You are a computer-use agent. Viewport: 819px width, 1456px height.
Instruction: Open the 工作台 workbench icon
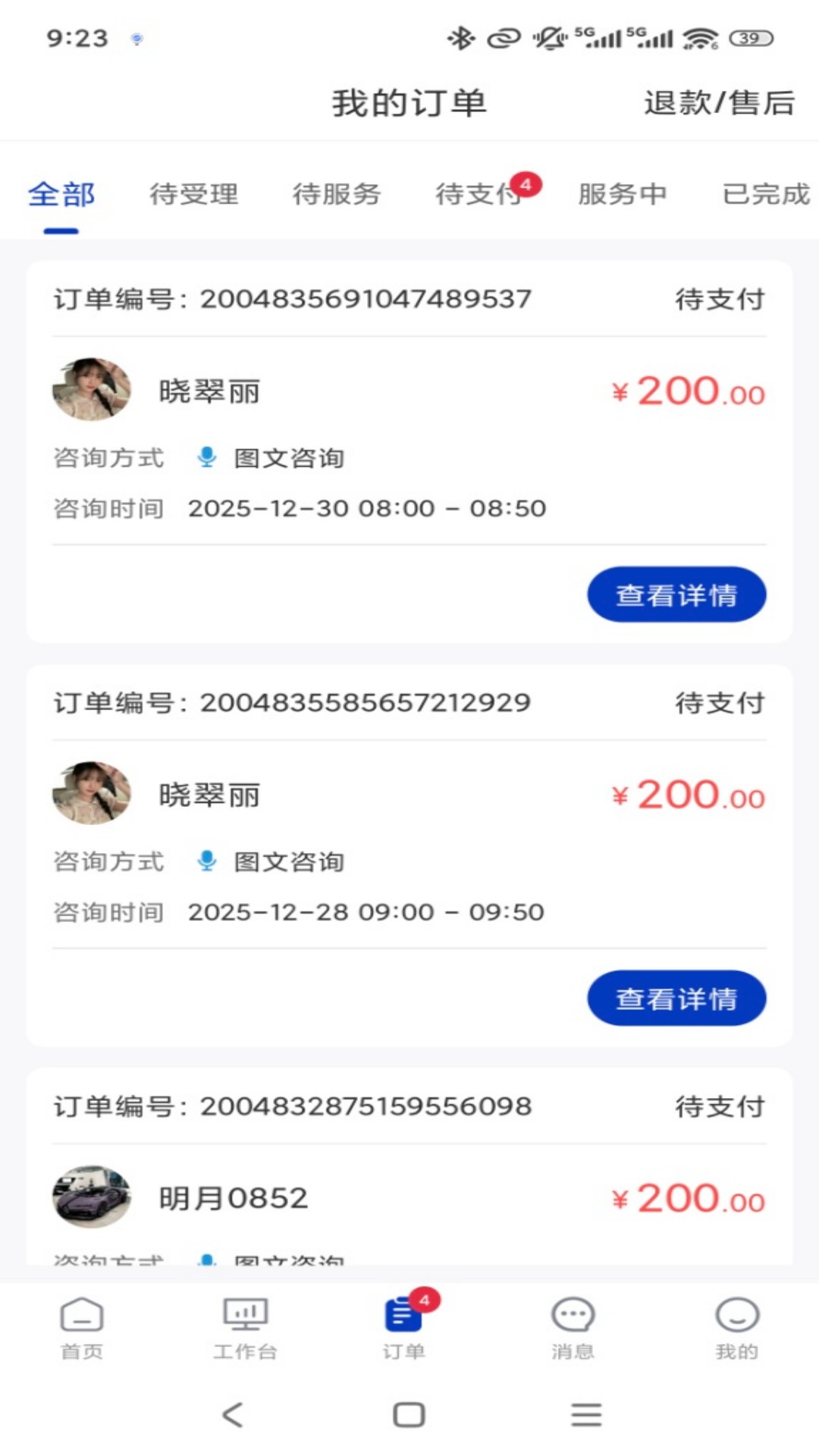coord(245,1327)
